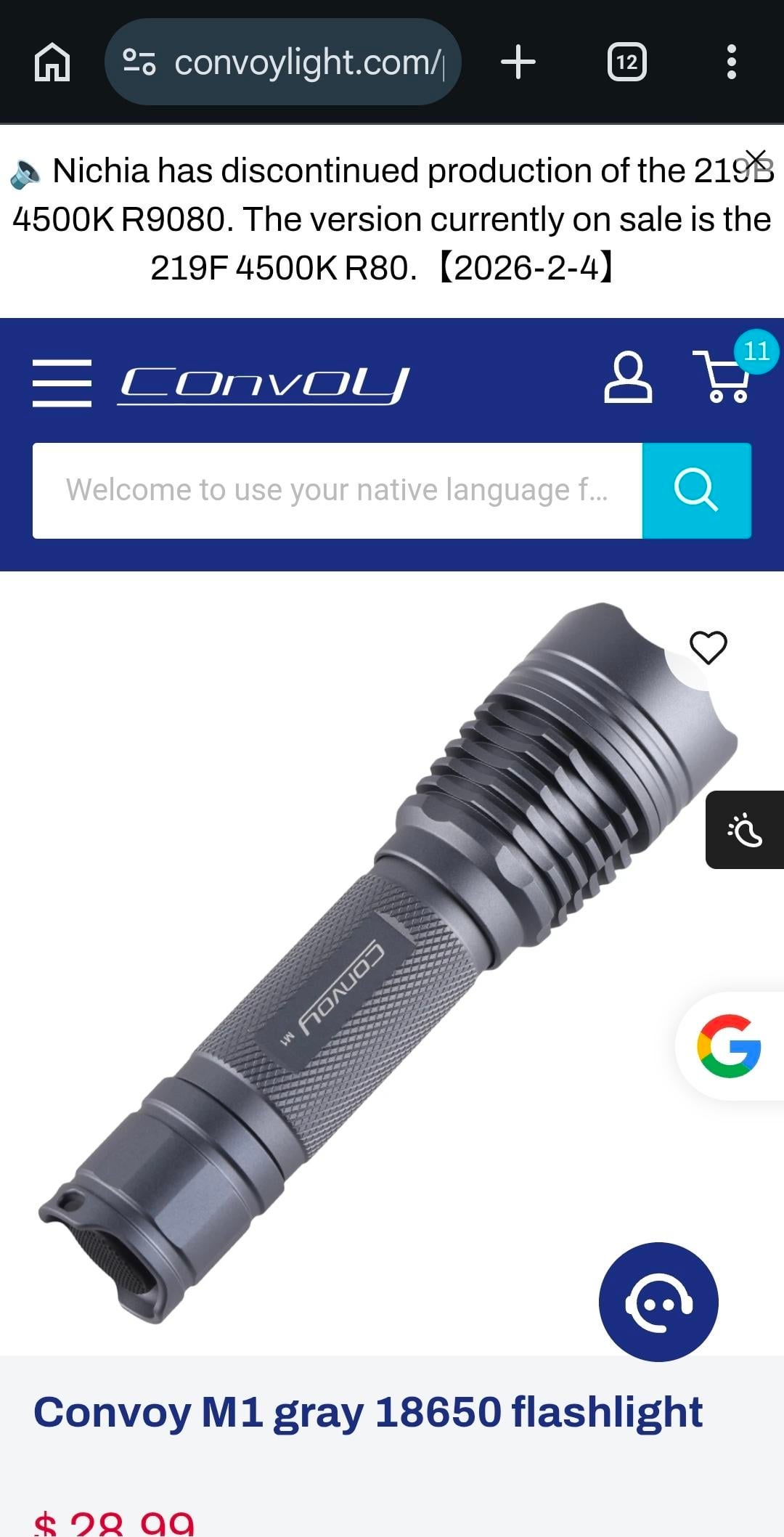Open the browser overflow menu

pos(731,62)
